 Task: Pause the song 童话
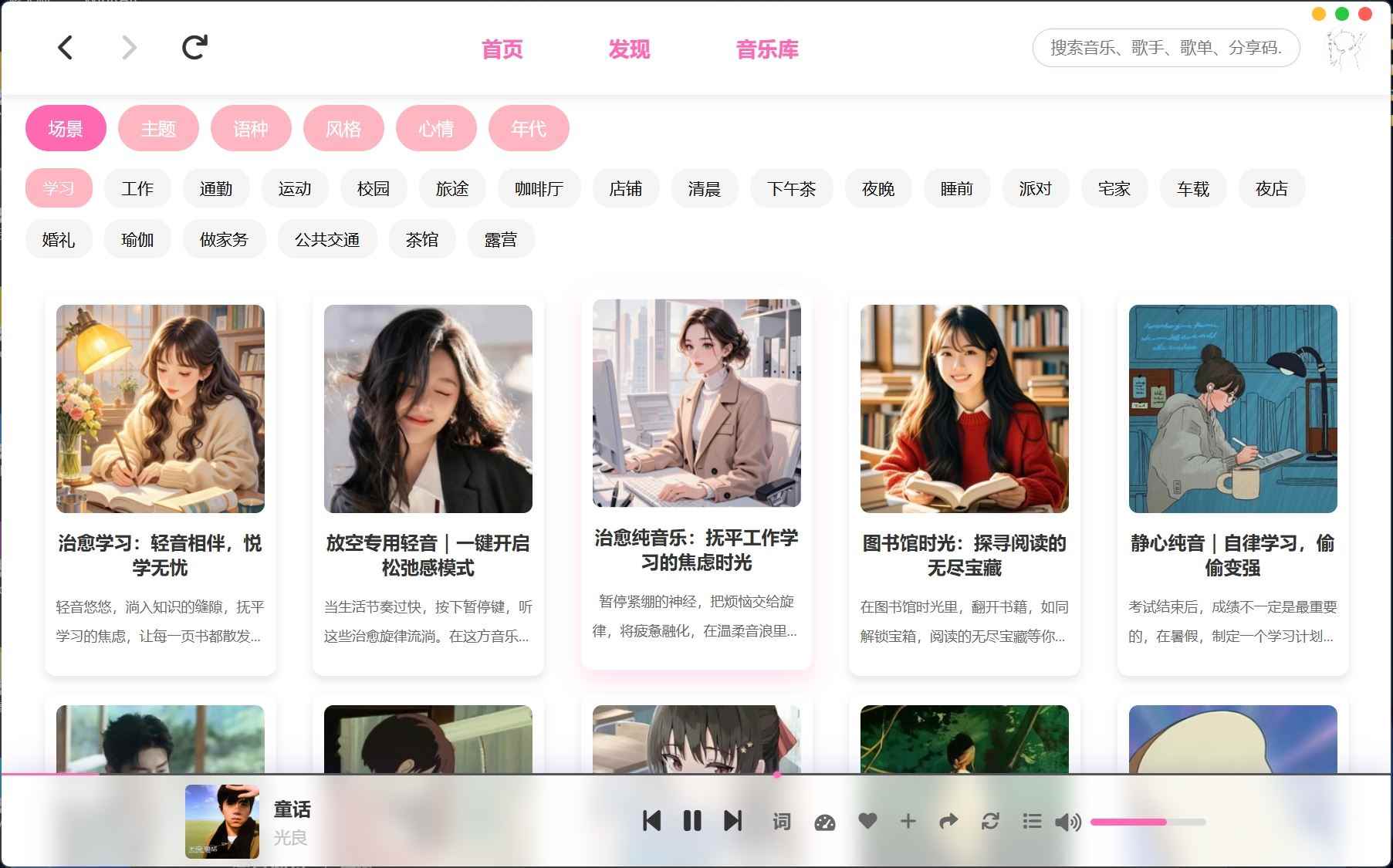692,821
